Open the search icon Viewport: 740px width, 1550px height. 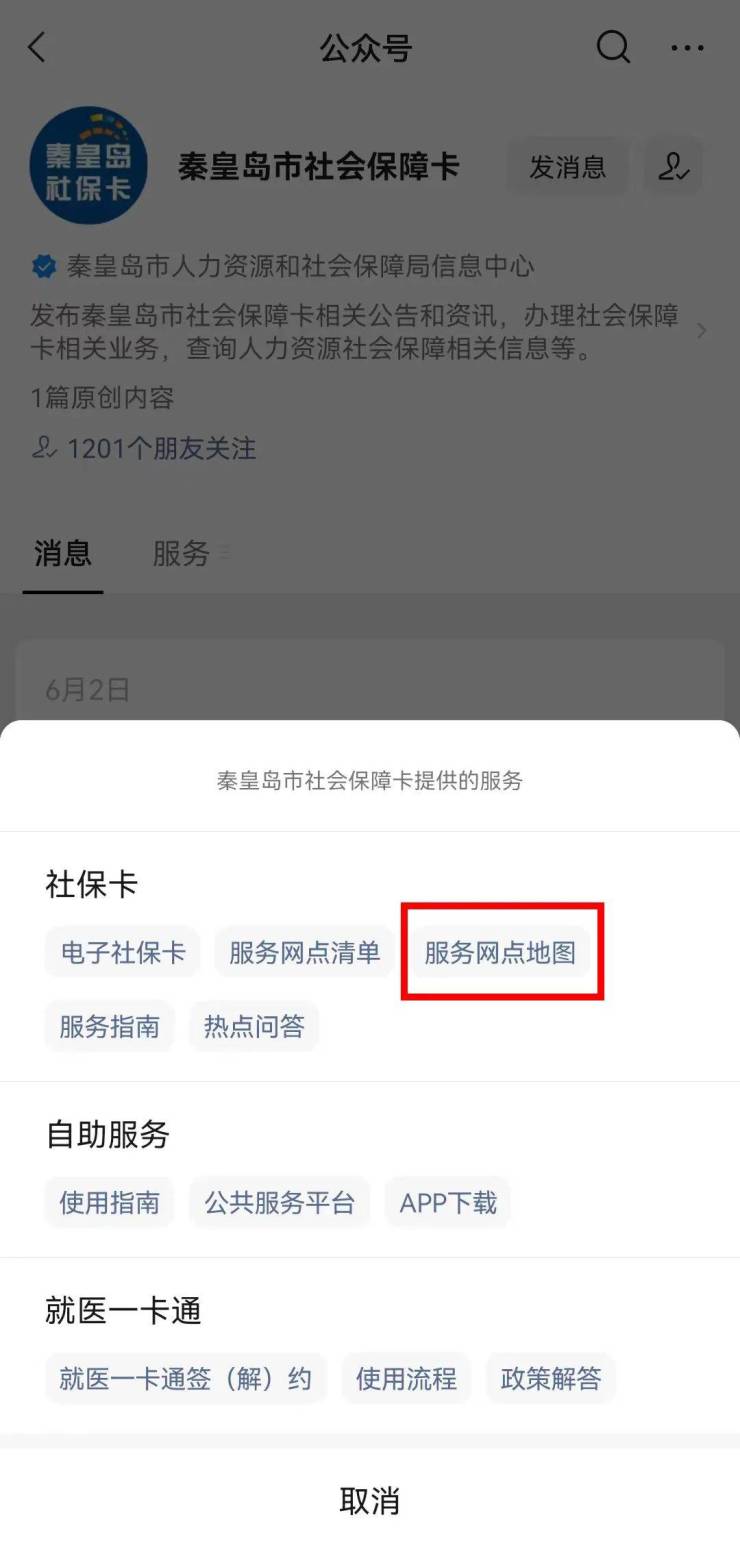(613, 46)
